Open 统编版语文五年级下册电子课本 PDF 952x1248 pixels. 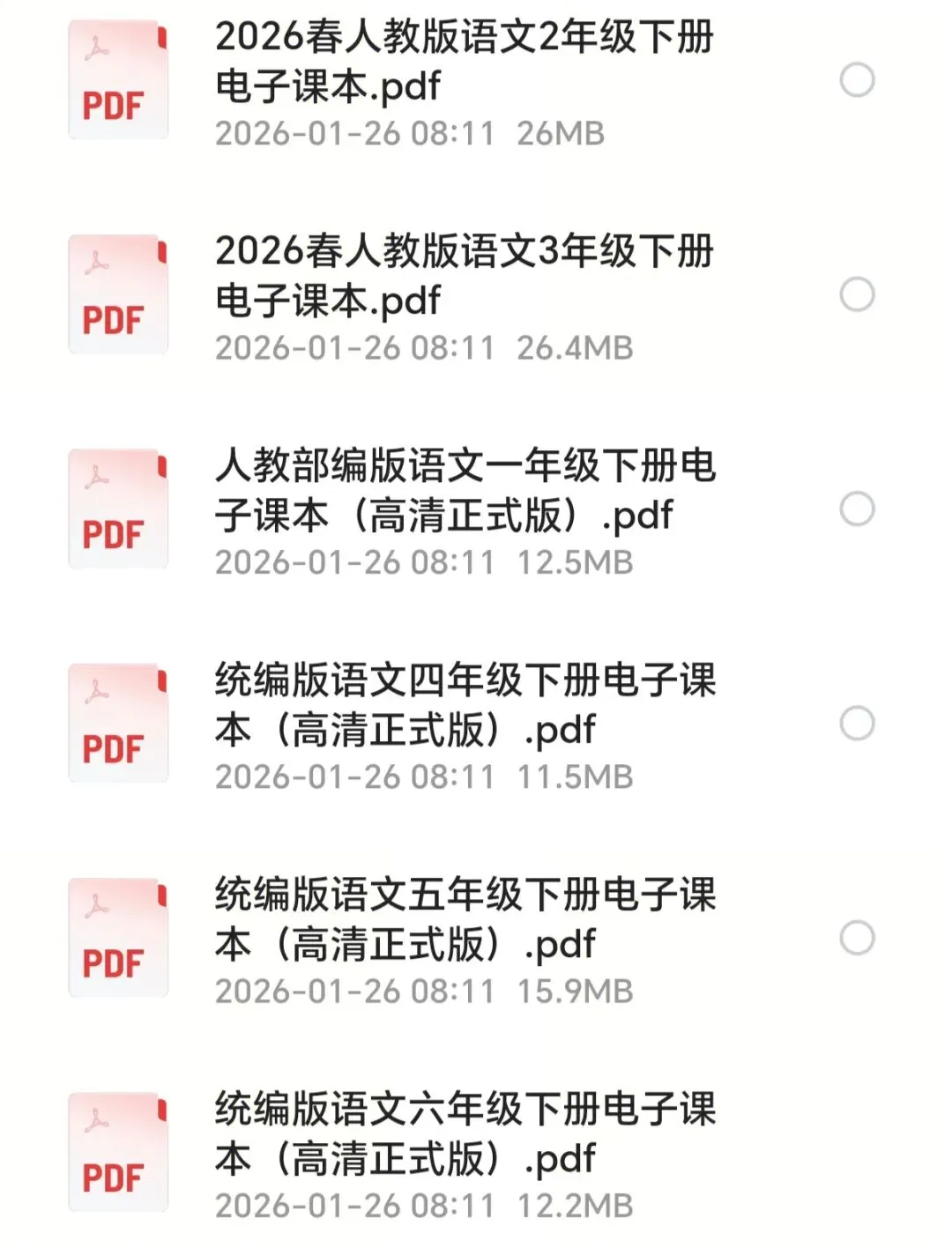point(464,918)
